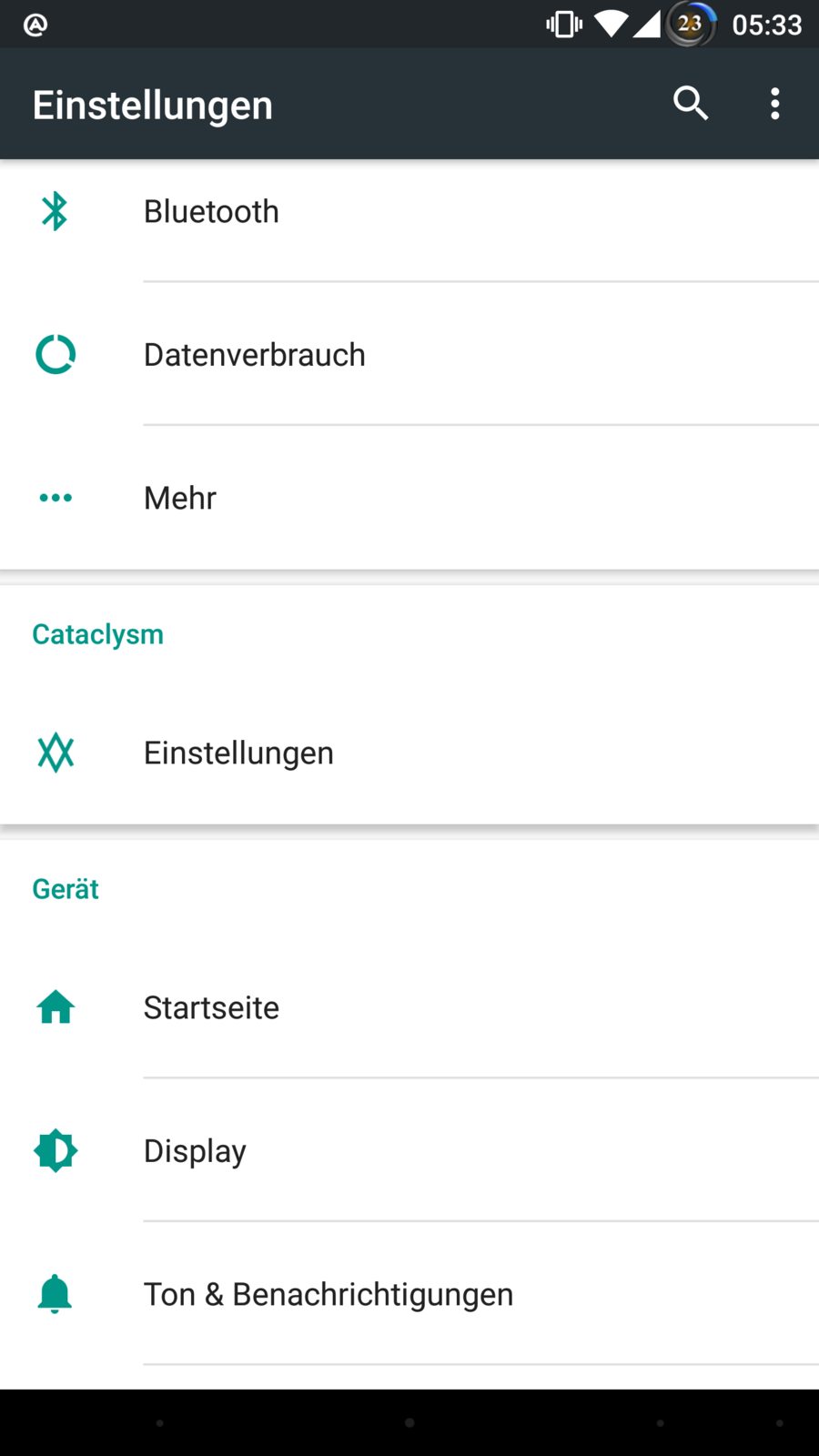The height and width of the screenshot is (1456, 819).
Task: Search the settings
Action: point(691,104)
